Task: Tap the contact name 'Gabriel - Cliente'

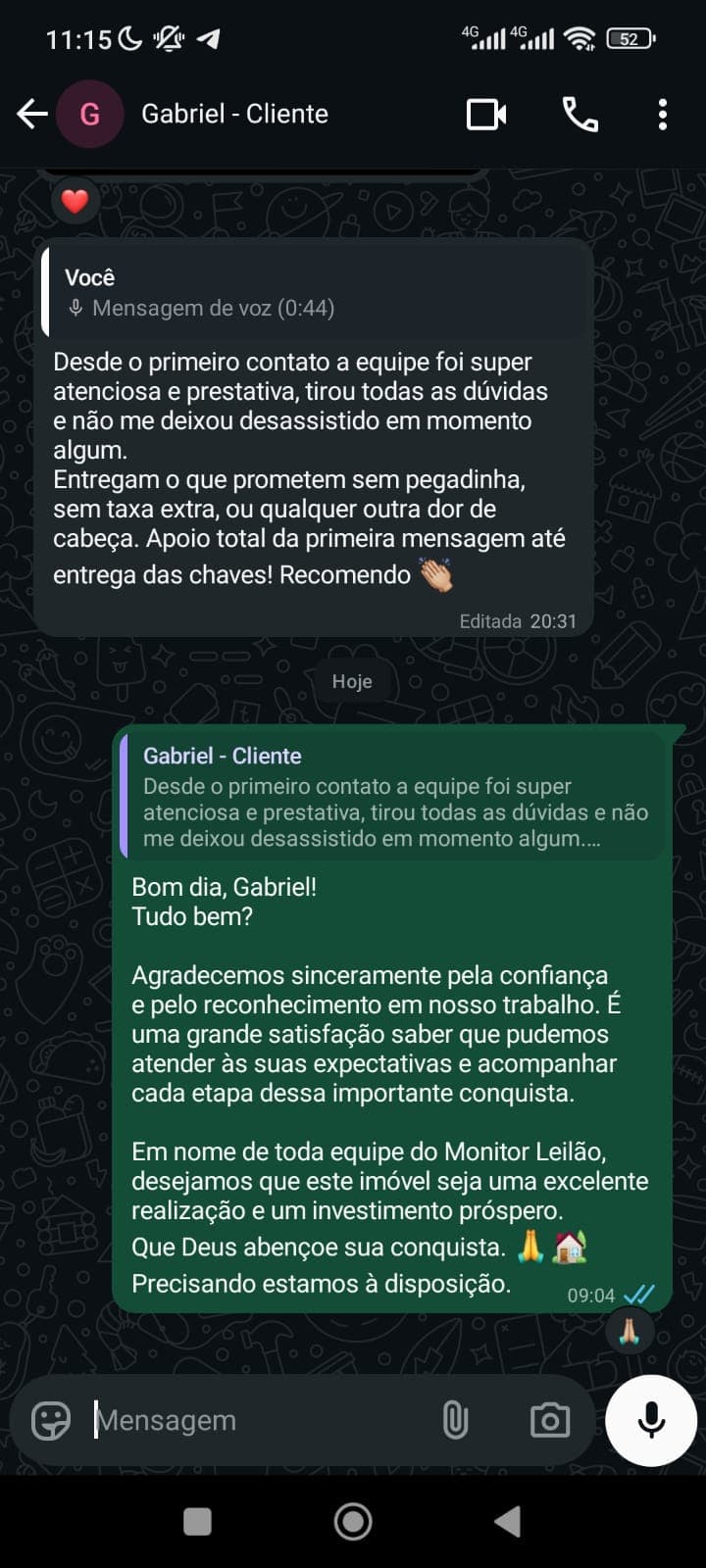Action: coord(235,114)
